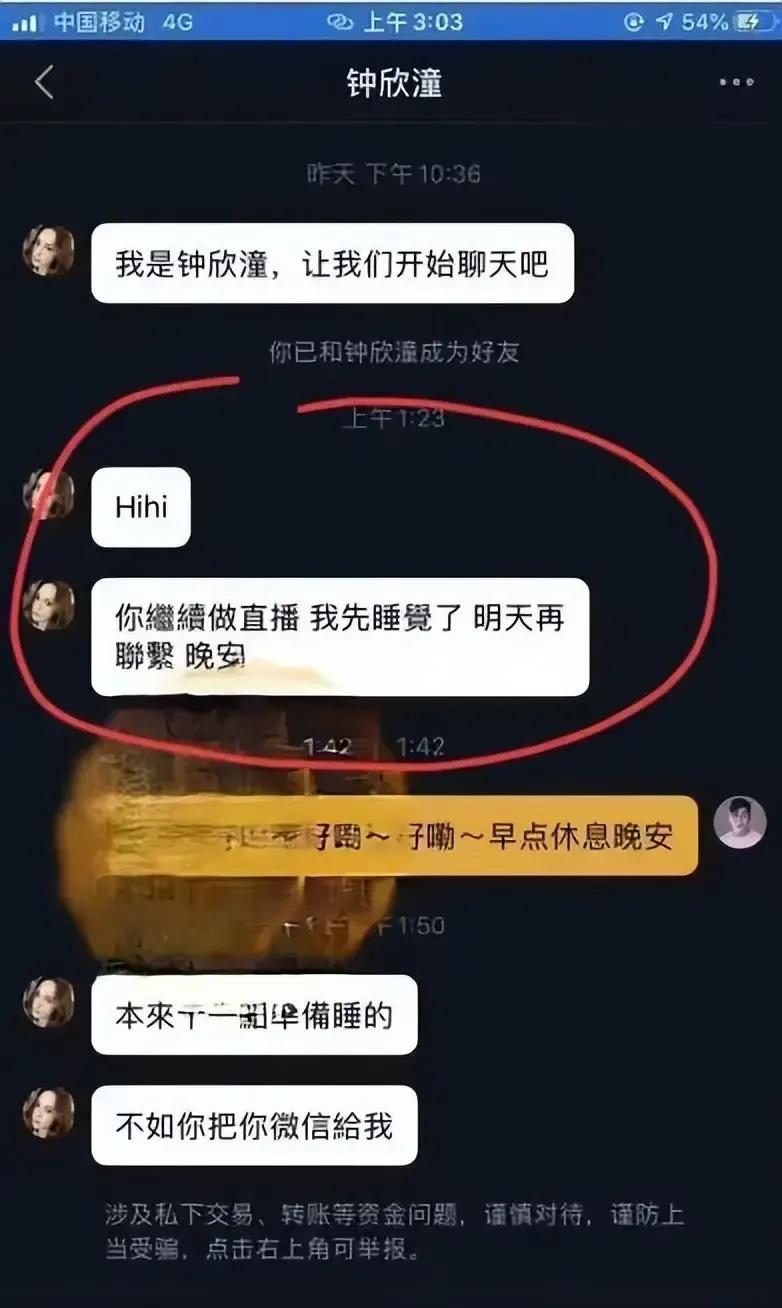The width and height of the screenshot is (782, 1308).
Task: Open 钟欣潼's avatar beside the Hihi message
Action: click(x=49, y=495)
